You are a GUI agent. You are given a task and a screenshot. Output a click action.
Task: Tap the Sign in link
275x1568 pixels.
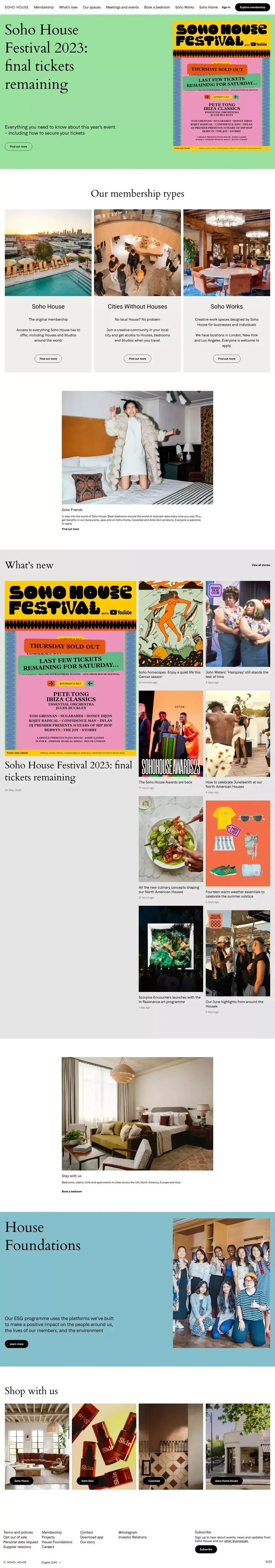pyautogui.click(x=226, y=7)
